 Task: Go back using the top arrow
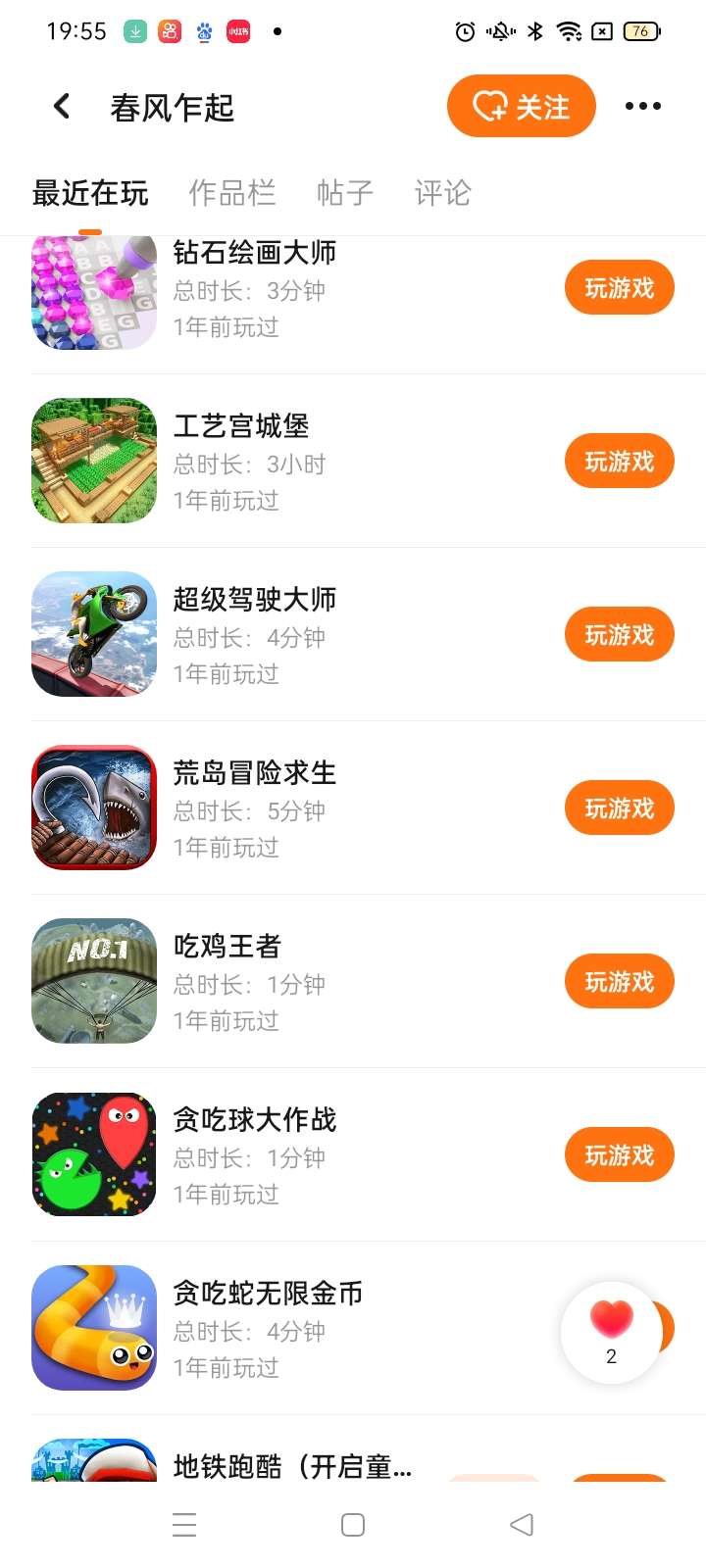(62, 106)
